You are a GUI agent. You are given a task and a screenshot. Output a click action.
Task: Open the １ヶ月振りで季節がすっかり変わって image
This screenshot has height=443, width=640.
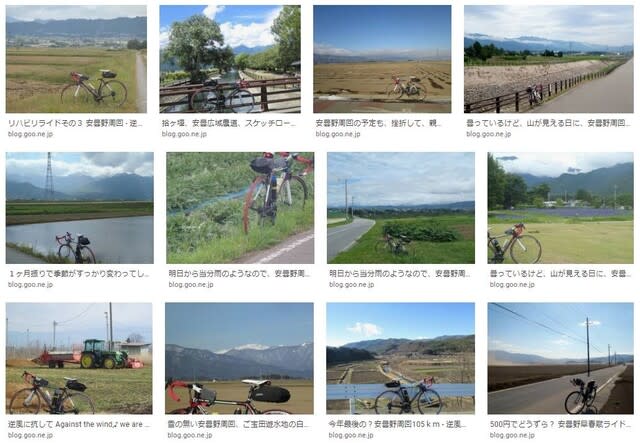[79, 208]
